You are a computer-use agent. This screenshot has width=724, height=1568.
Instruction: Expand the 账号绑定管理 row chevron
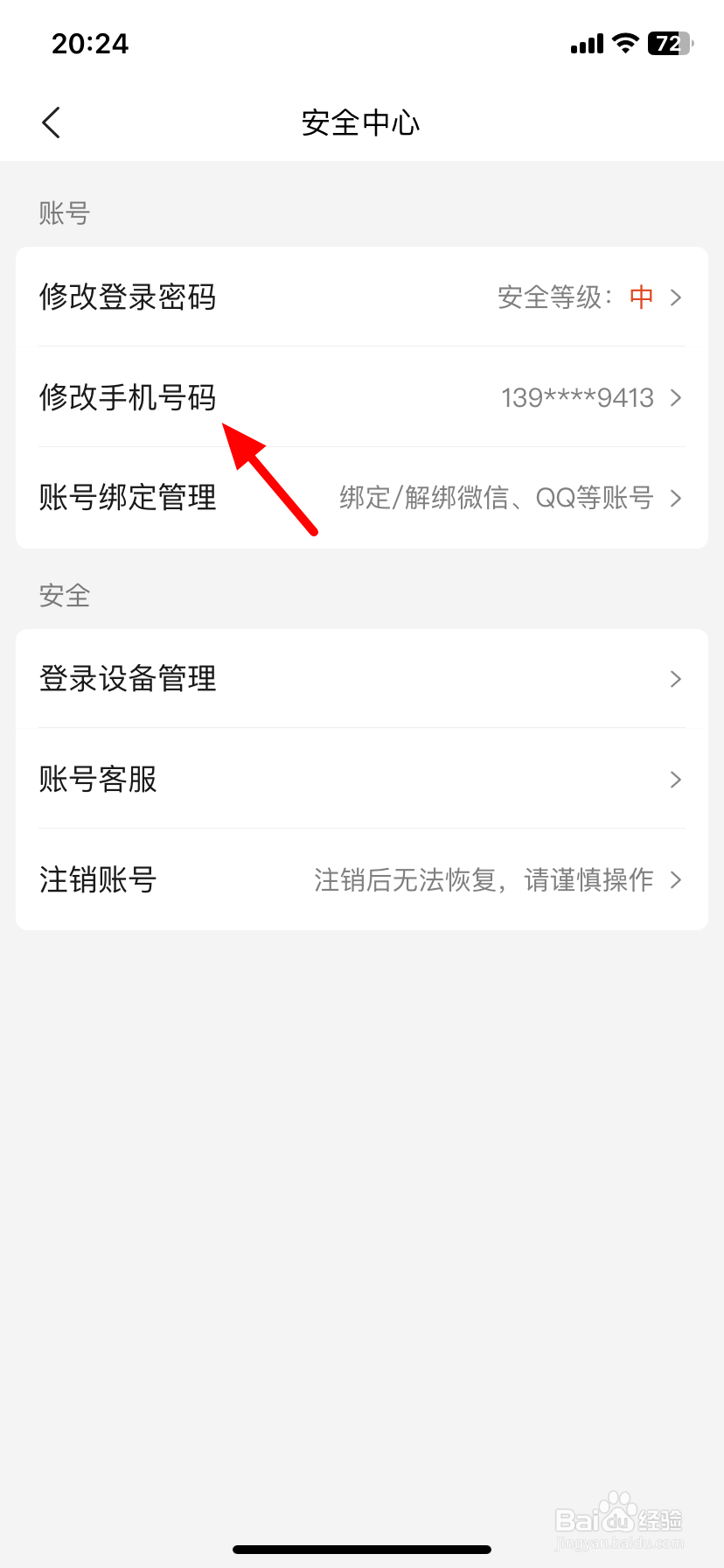click(x=675, y=498)
